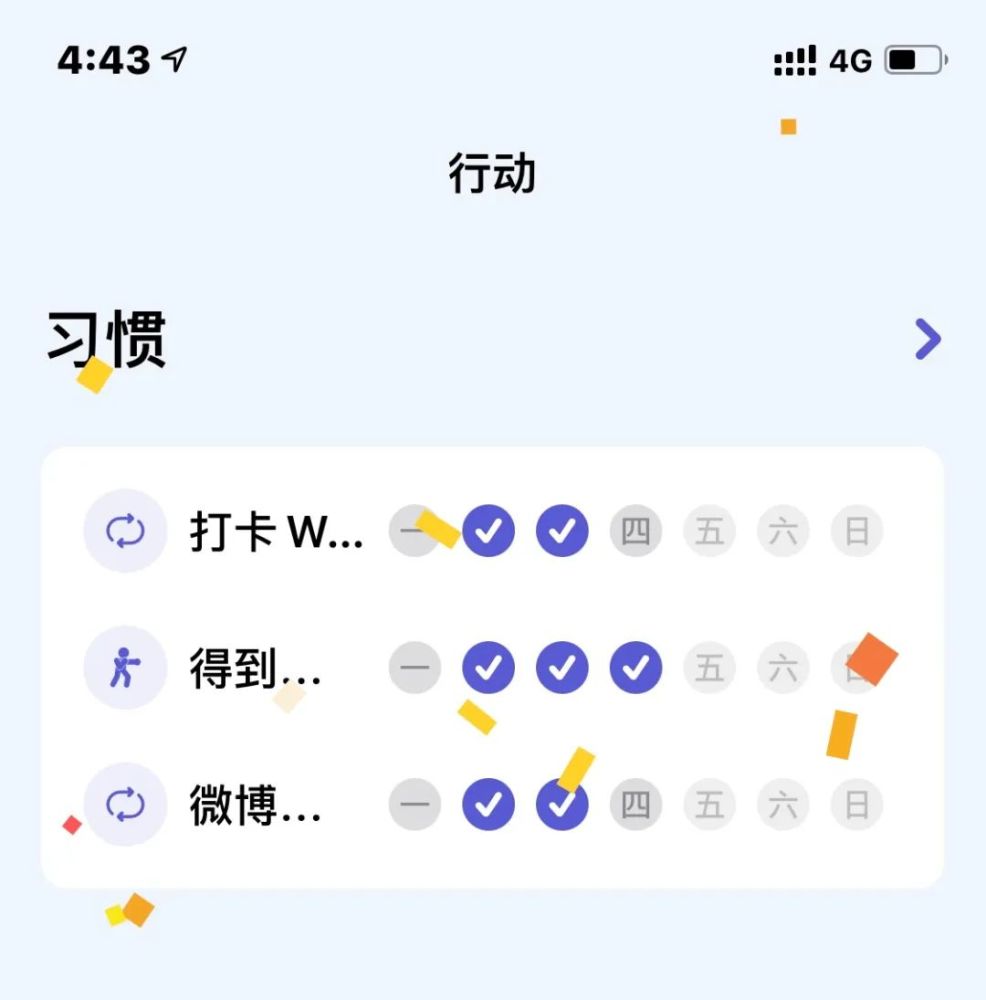Check 四 for the 打卡 W... habit
Viewport: 986px width, 1000px height.
coord(636,531)
